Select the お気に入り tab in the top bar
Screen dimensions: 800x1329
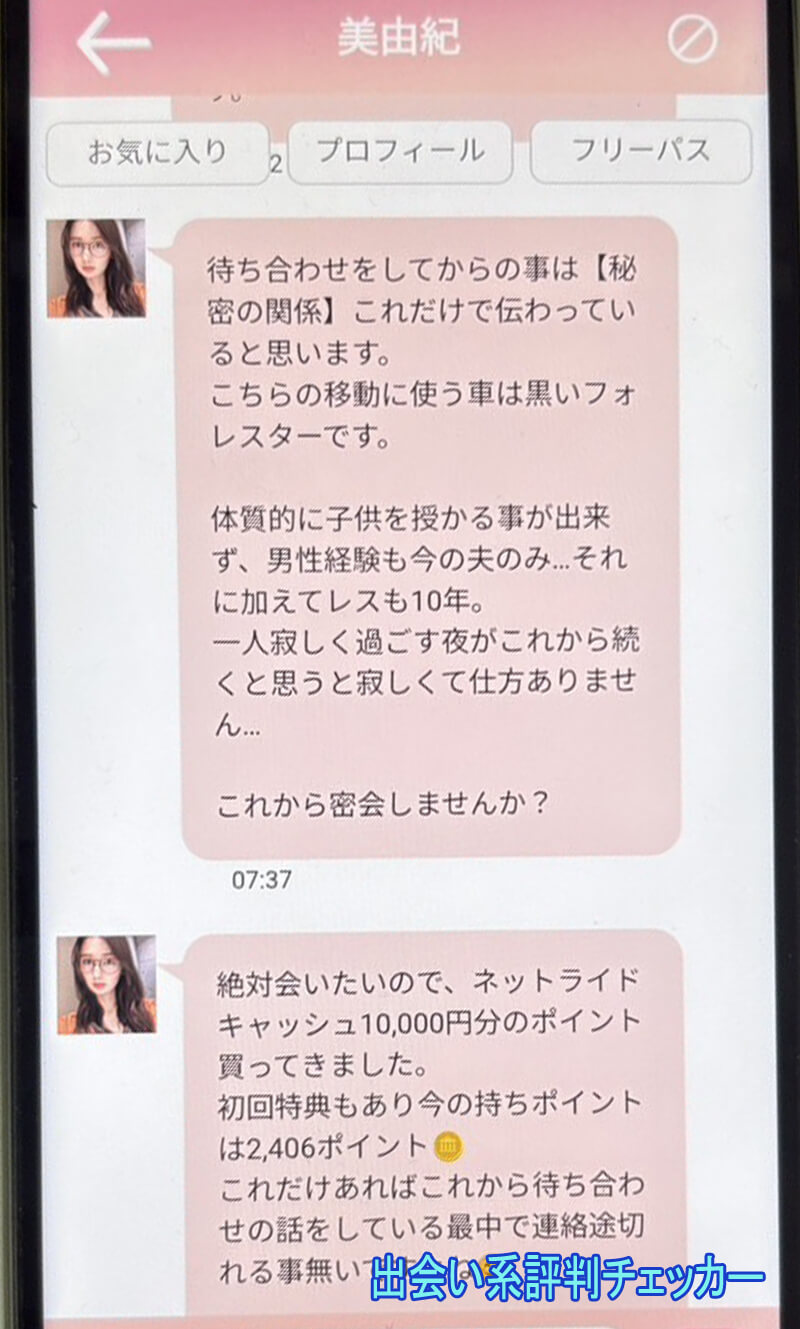point(155,150)
